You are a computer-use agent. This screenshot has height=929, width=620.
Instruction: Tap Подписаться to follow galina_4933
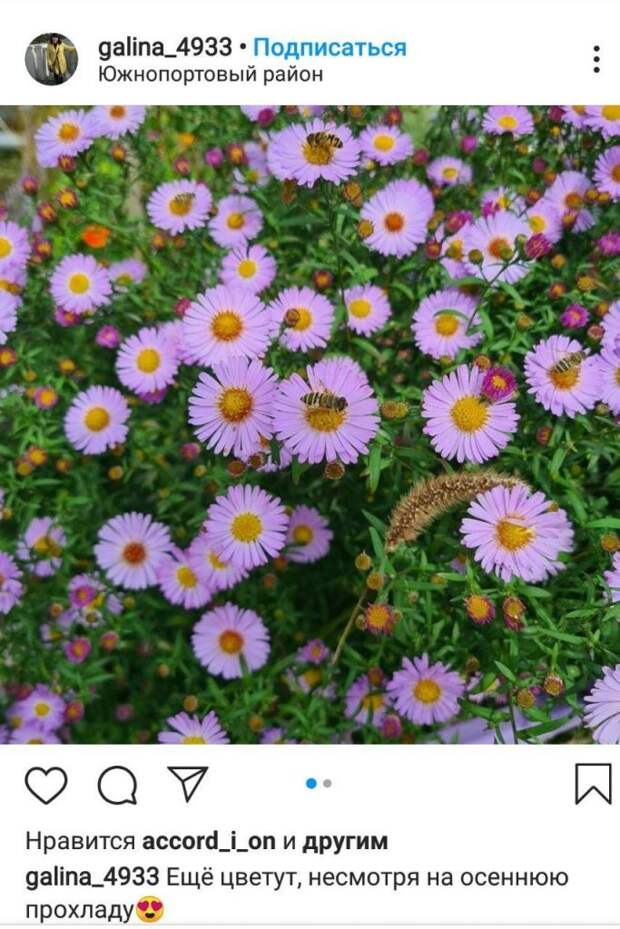329,47
